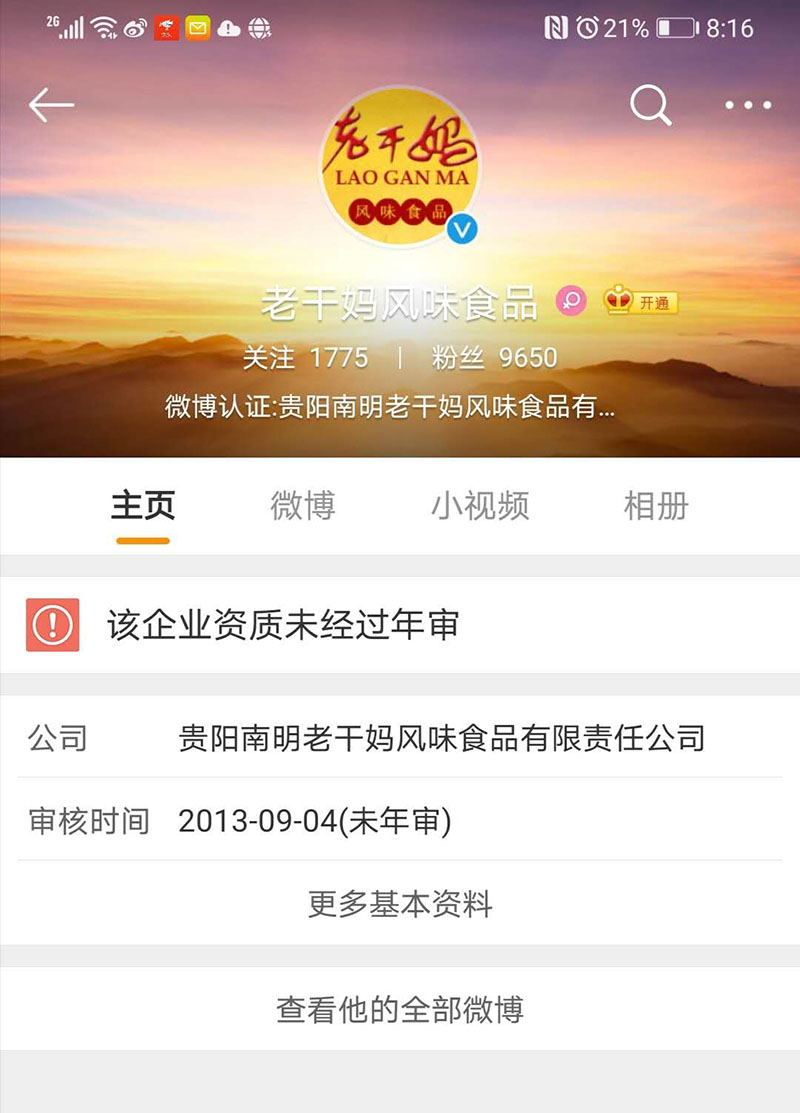This screenshot has width=800, height=1113.
Task: Expand the 微博认证 verification text
Action: coord(390,407)
